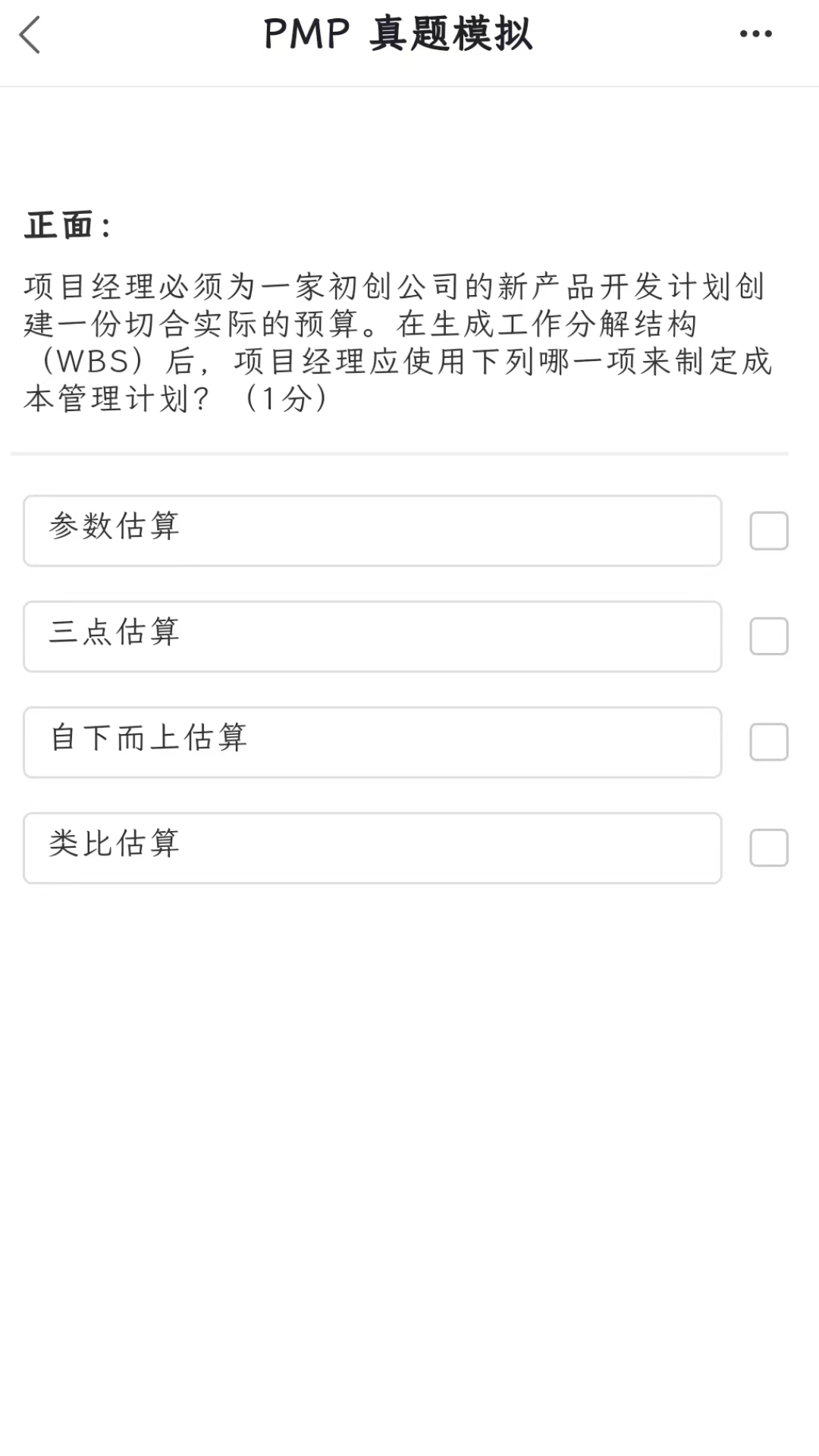Select the 类比估算 answer option
The height and width of the screenshot is (1456, 819).
(372, 848)
